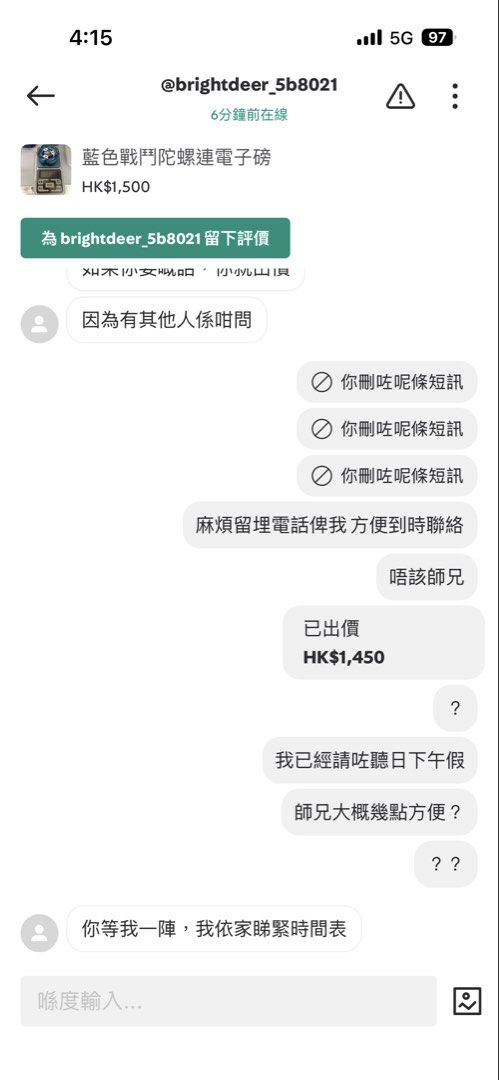The width and height of the screenshot is (499, 1080).
Task: Report user via warning triangle icon
Action: click(x=400, y=96)
